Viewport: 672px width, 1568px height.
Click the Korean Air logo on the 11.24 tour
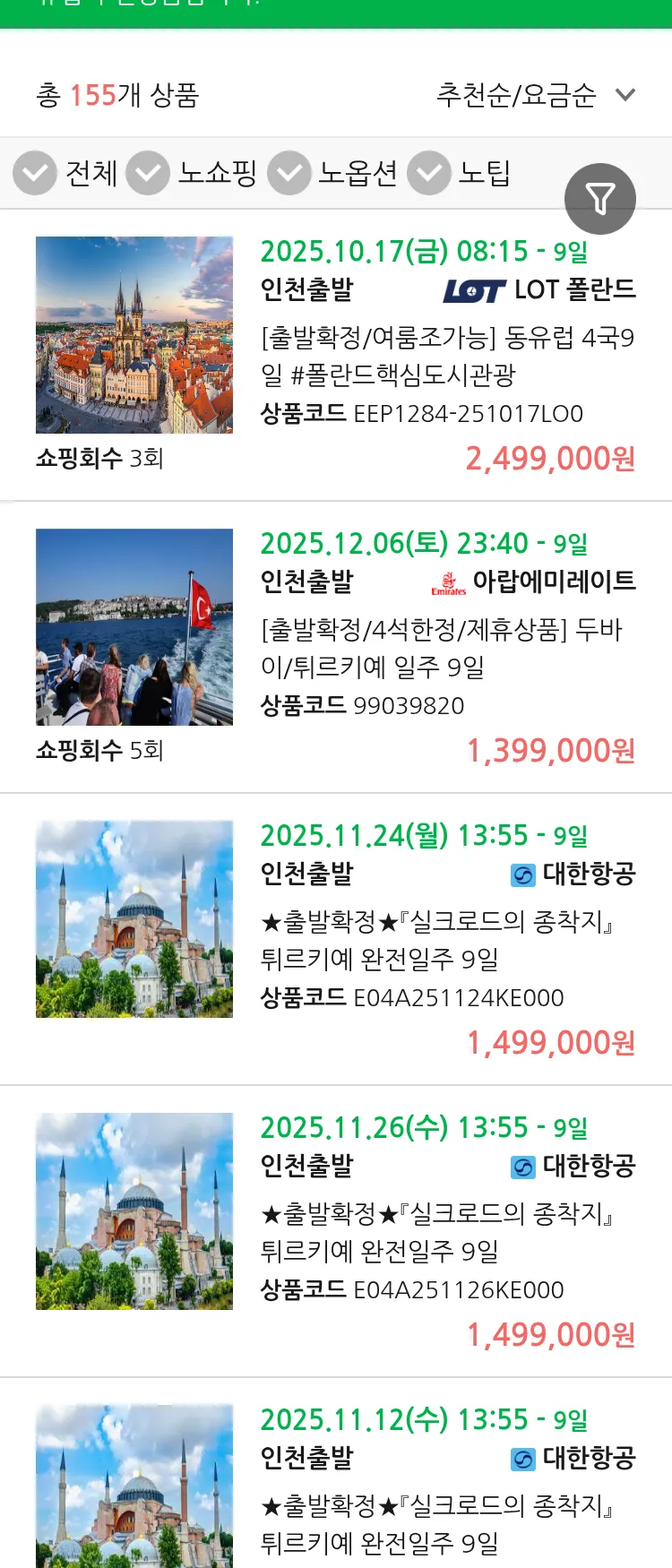522,875
